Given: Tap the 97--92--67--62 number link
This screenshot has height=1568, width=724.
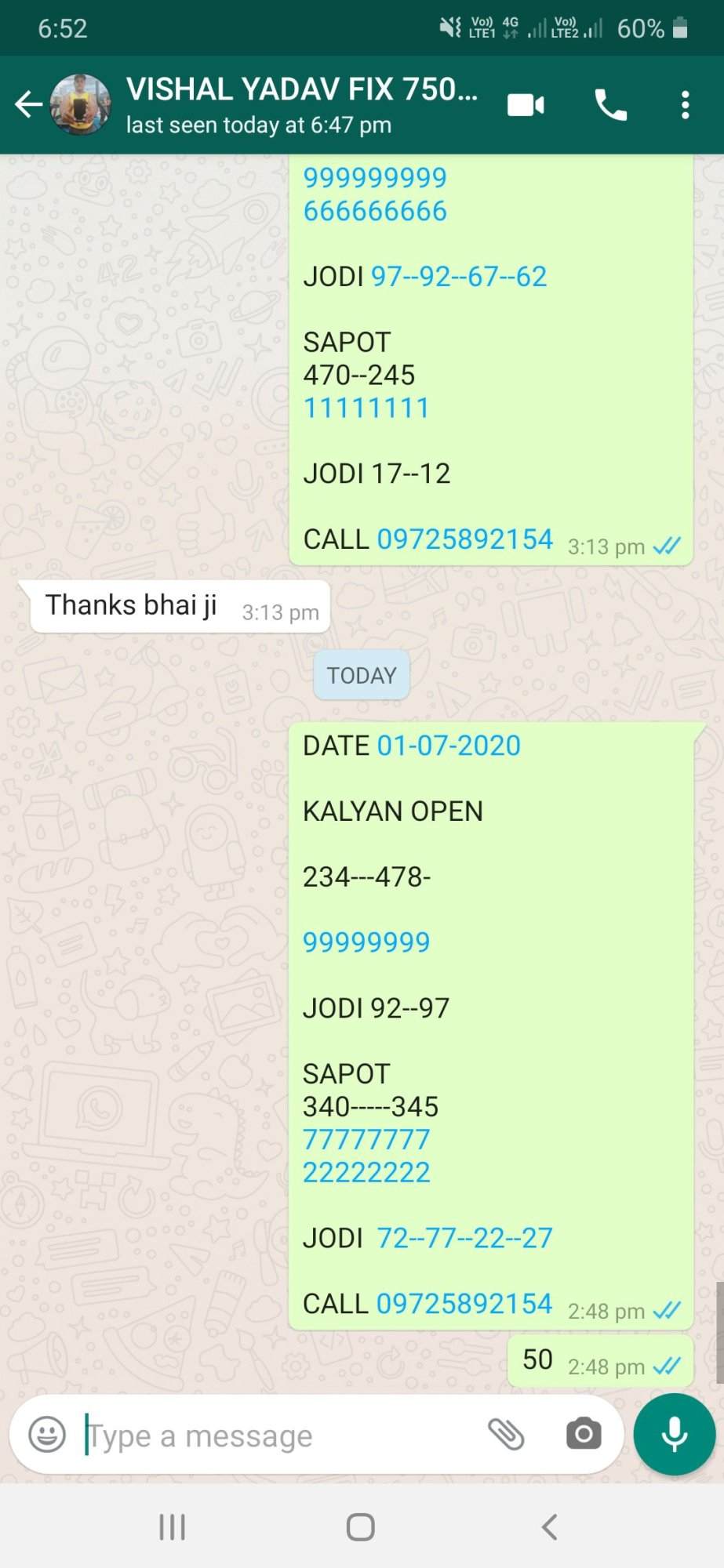Looking at the screenshot, I should [x=459, y=277].
